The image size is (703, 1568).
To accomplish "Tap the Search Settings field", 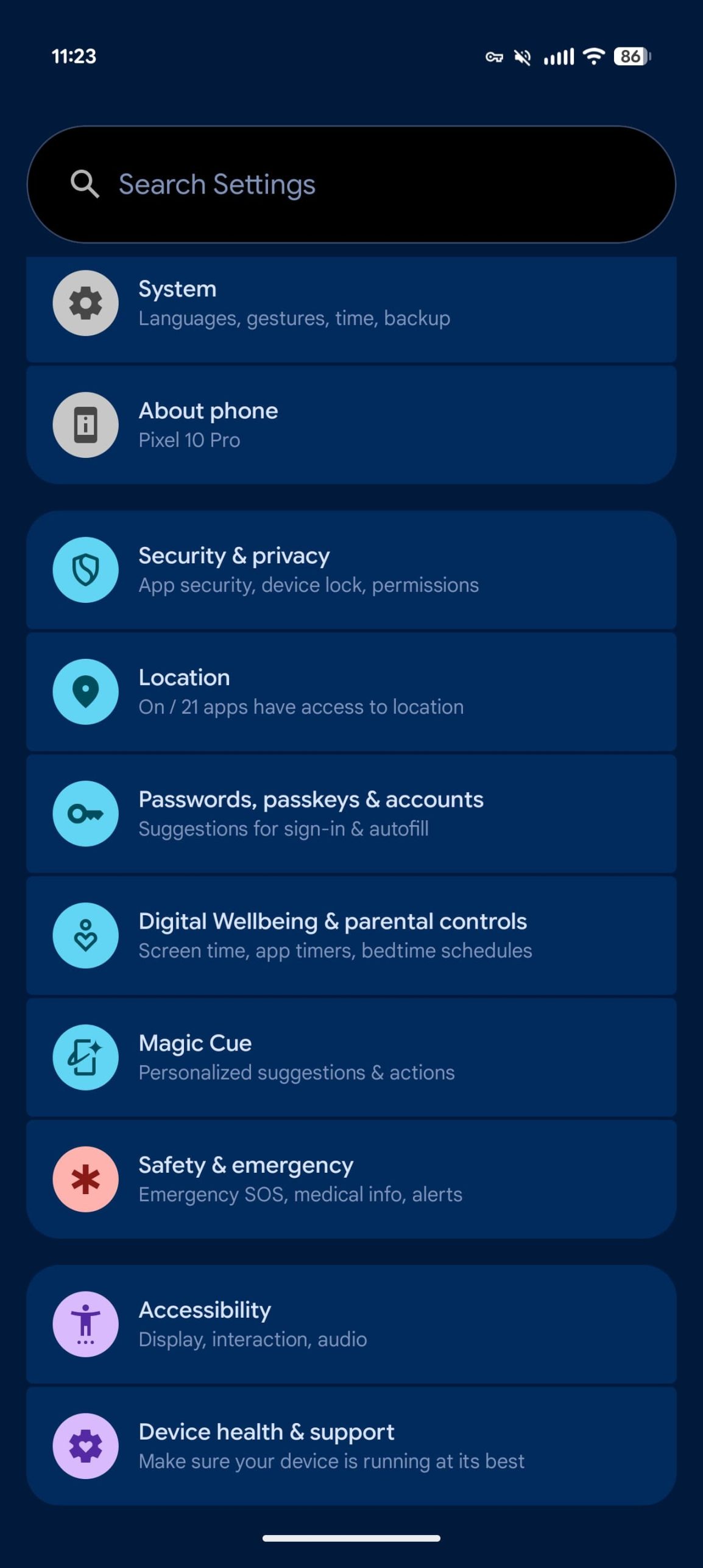I will pyautogui.click(x=351, y=185).
